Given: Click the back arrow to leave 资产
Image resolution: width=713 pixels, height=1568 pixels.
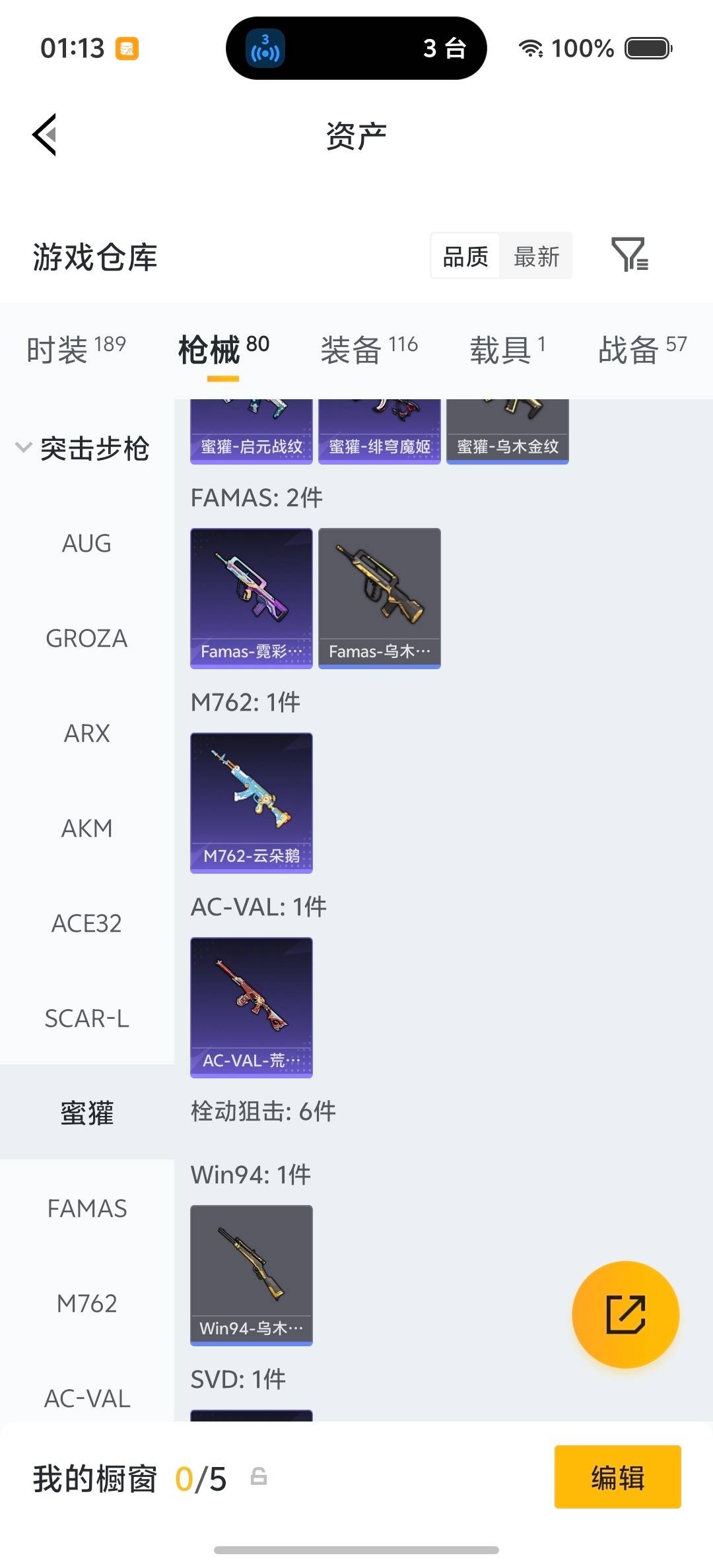Looking at the screenshot, I should pyautogui.click(x=44, y=134).
